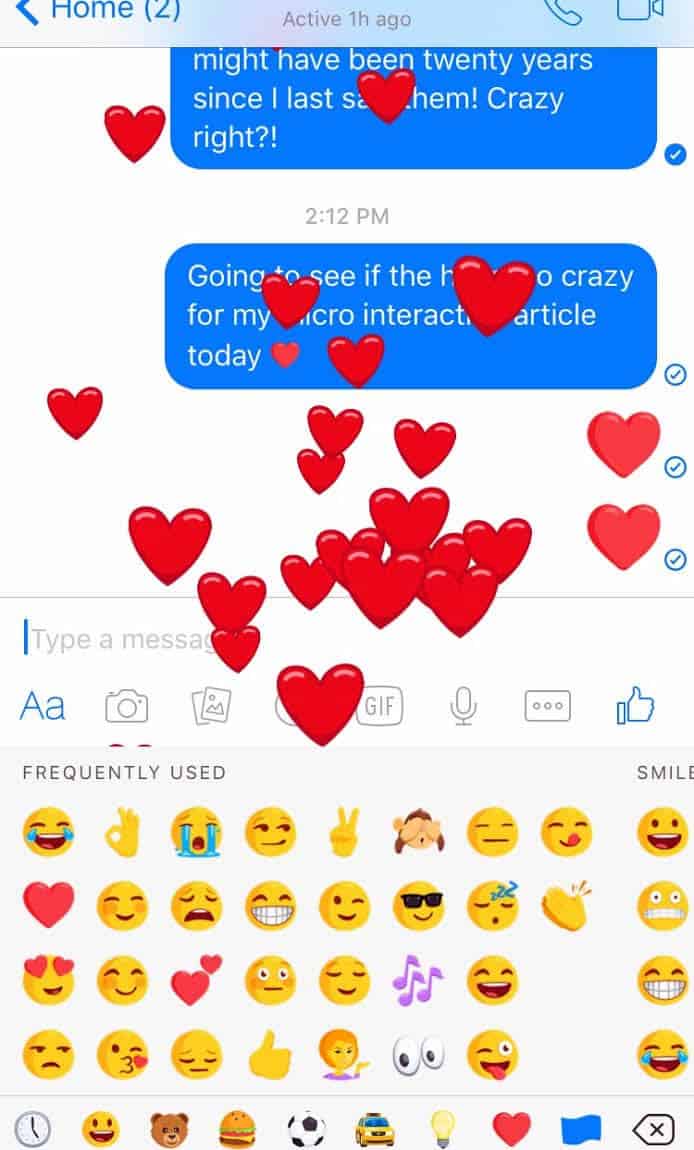Switch to the animals bear emoji category
The width and height of the screenshot is (694, 1150).
169,1129
